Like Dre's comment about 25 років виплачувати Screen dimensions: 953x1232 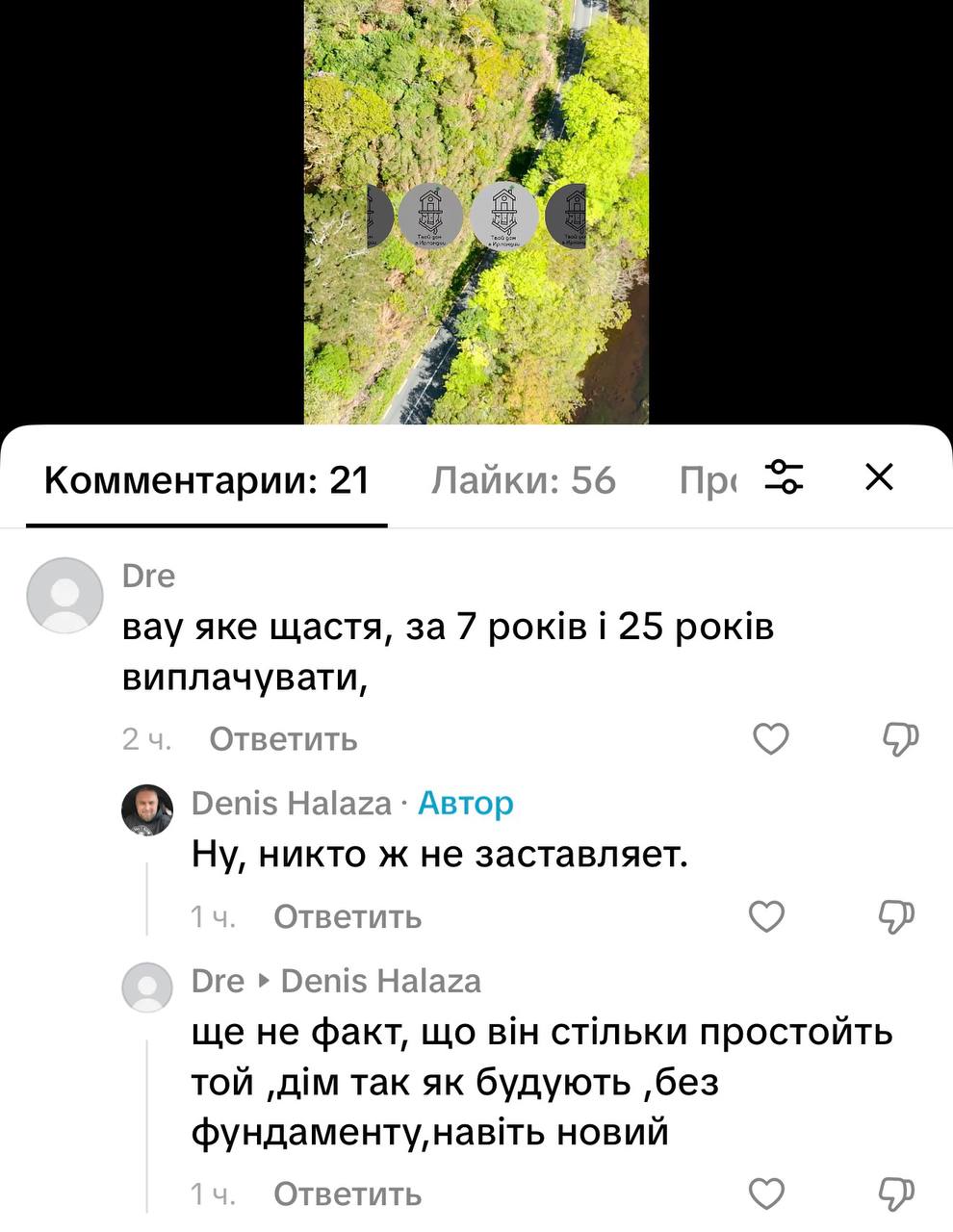[x=770, y=739]
